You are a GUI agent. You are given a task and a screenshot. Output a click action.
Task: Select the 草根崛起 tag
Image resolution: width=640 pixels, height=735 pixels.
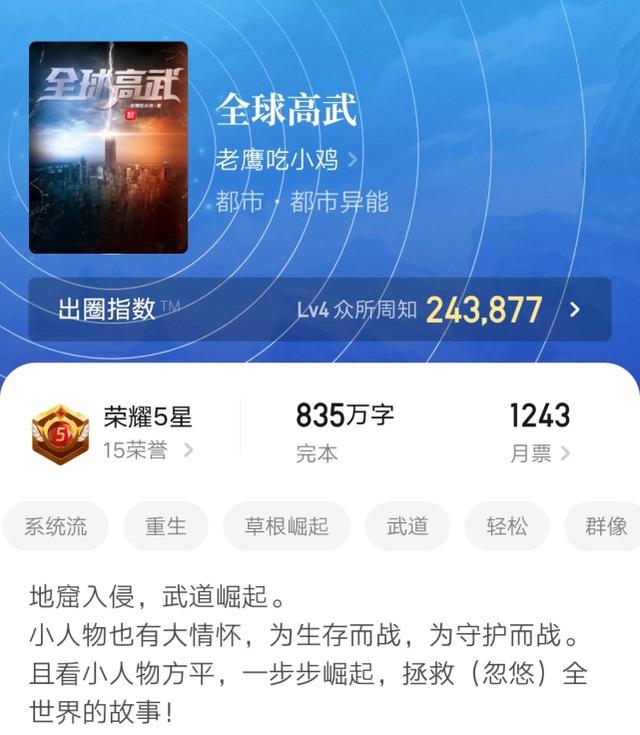tap(286, 526)
